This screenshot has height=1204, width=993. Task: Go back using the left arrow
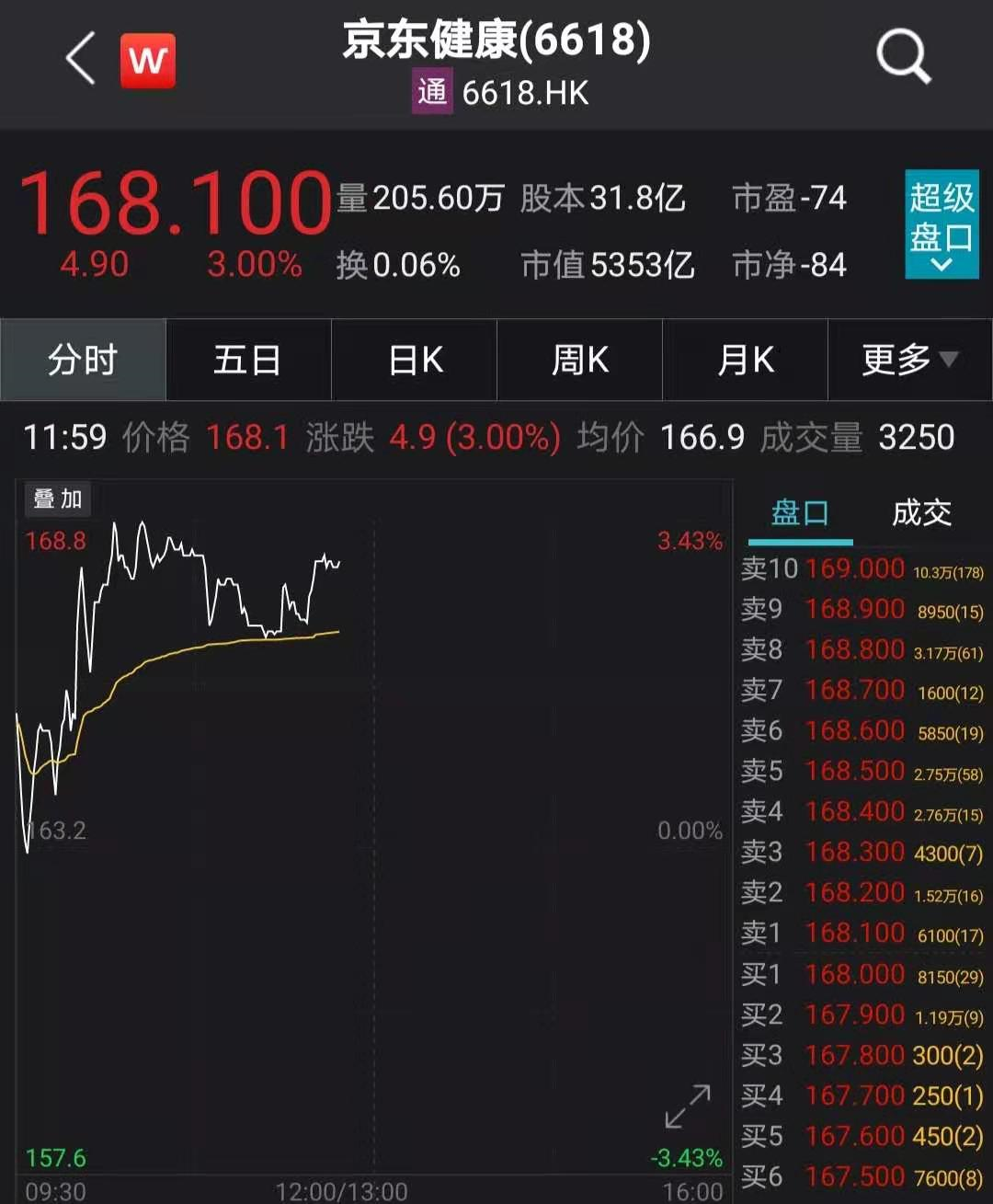click(81, 59)
